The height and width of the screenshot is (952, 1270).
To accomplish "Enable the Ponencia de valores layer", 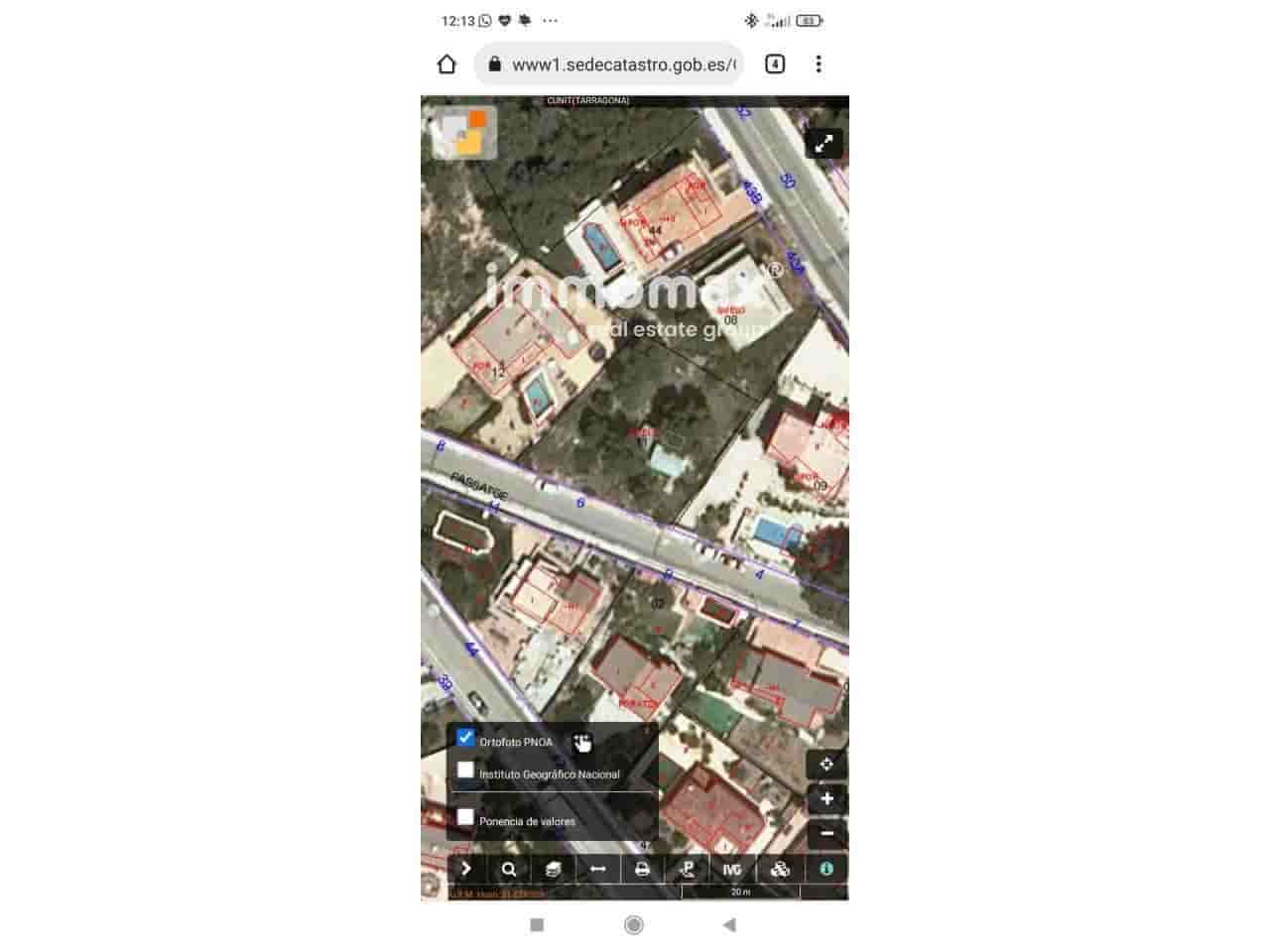I will 465,817.
